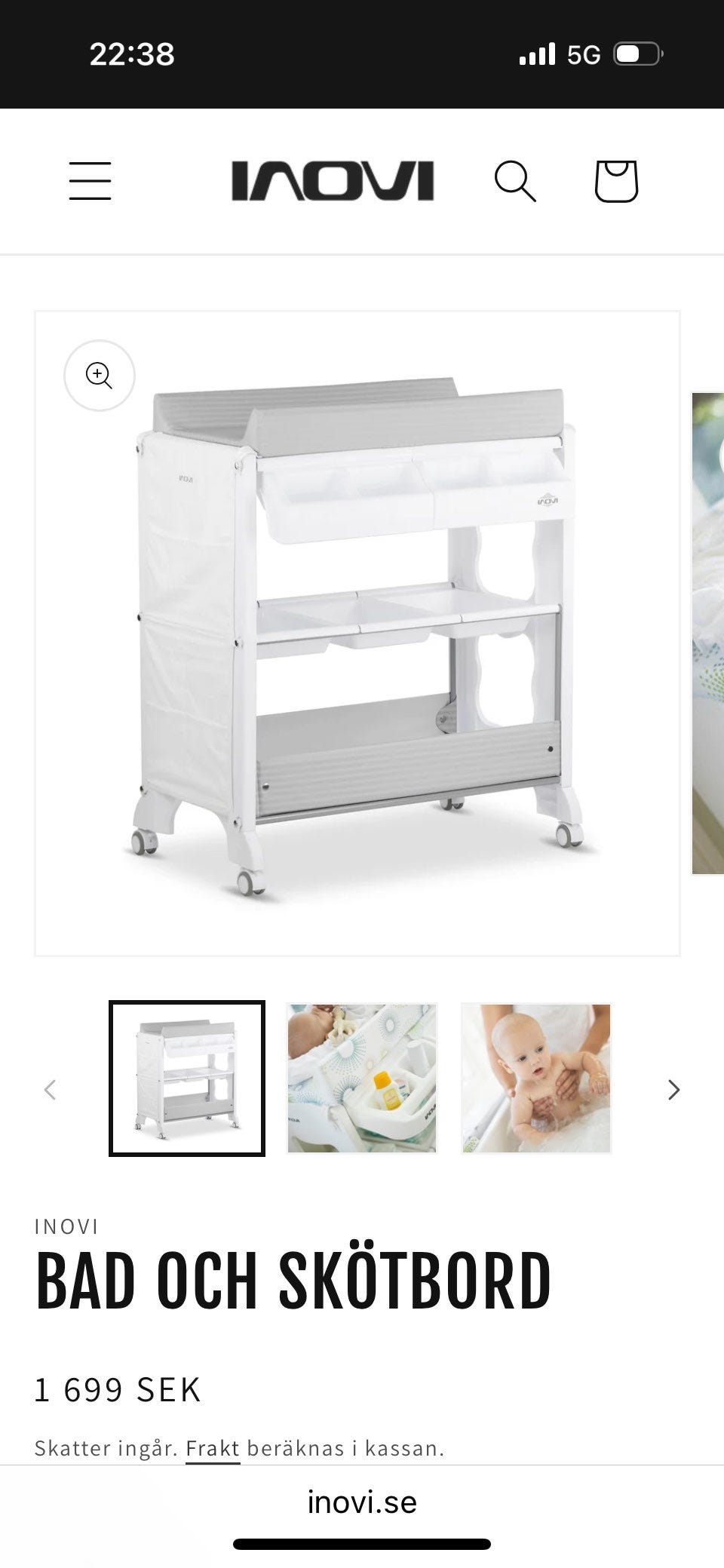Image resolution: width=724 pixels, height=1568 pixels.
Task: Open the shopping bag cart
Action: click(616, 181)
